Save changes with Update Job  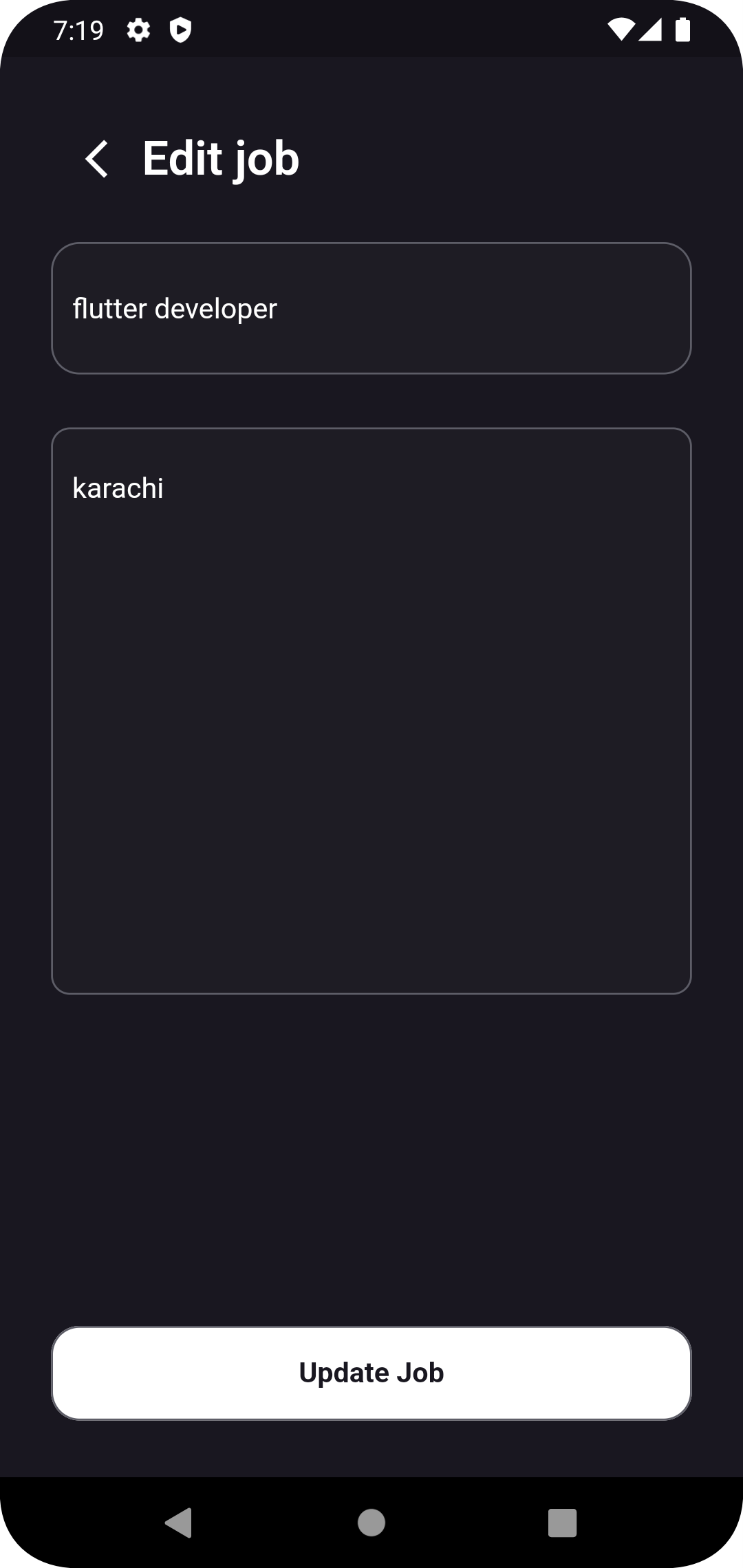(x=371, y=1373)
